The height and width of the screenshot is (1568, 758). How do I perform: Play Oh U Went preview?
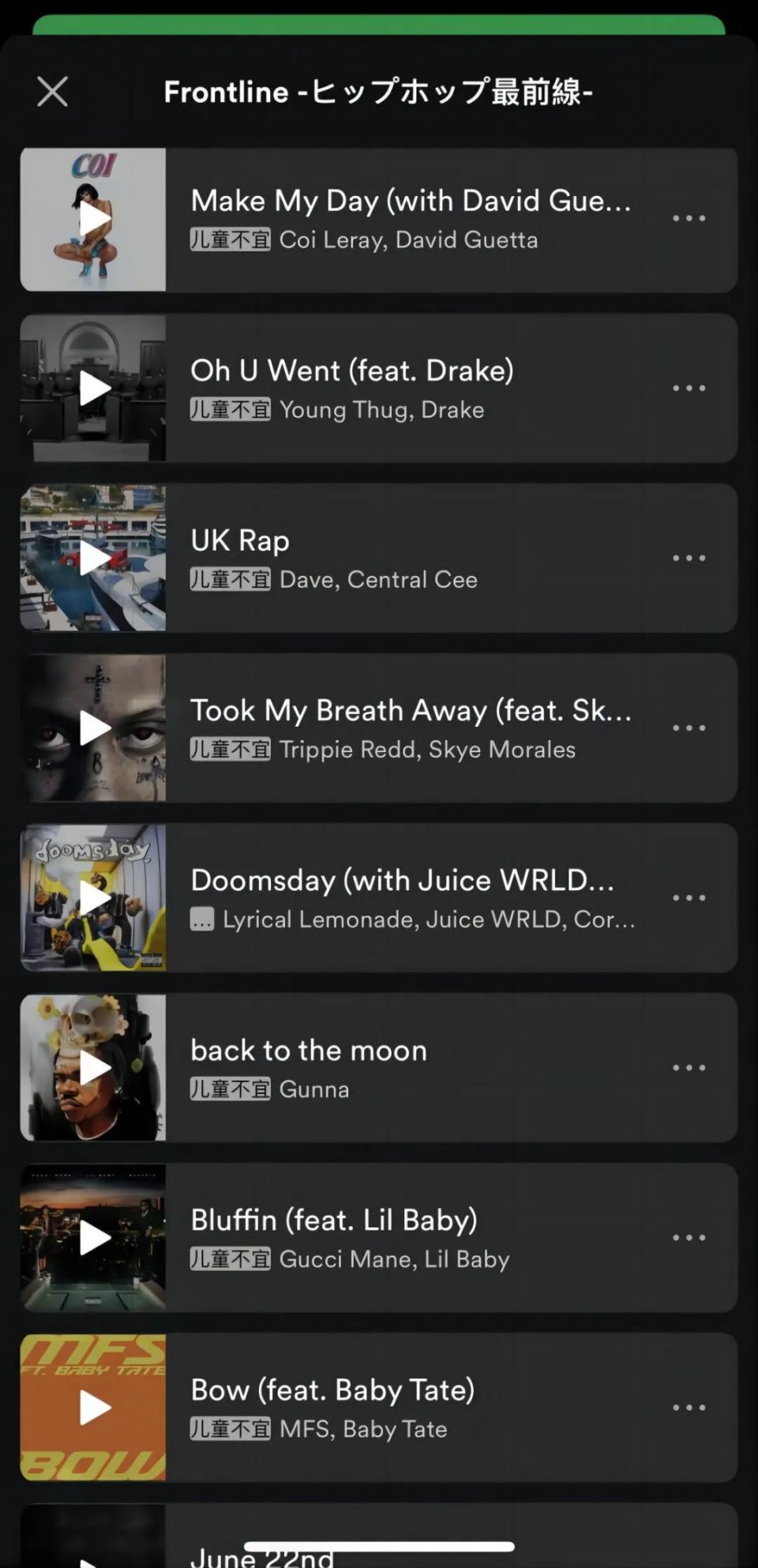94,388
